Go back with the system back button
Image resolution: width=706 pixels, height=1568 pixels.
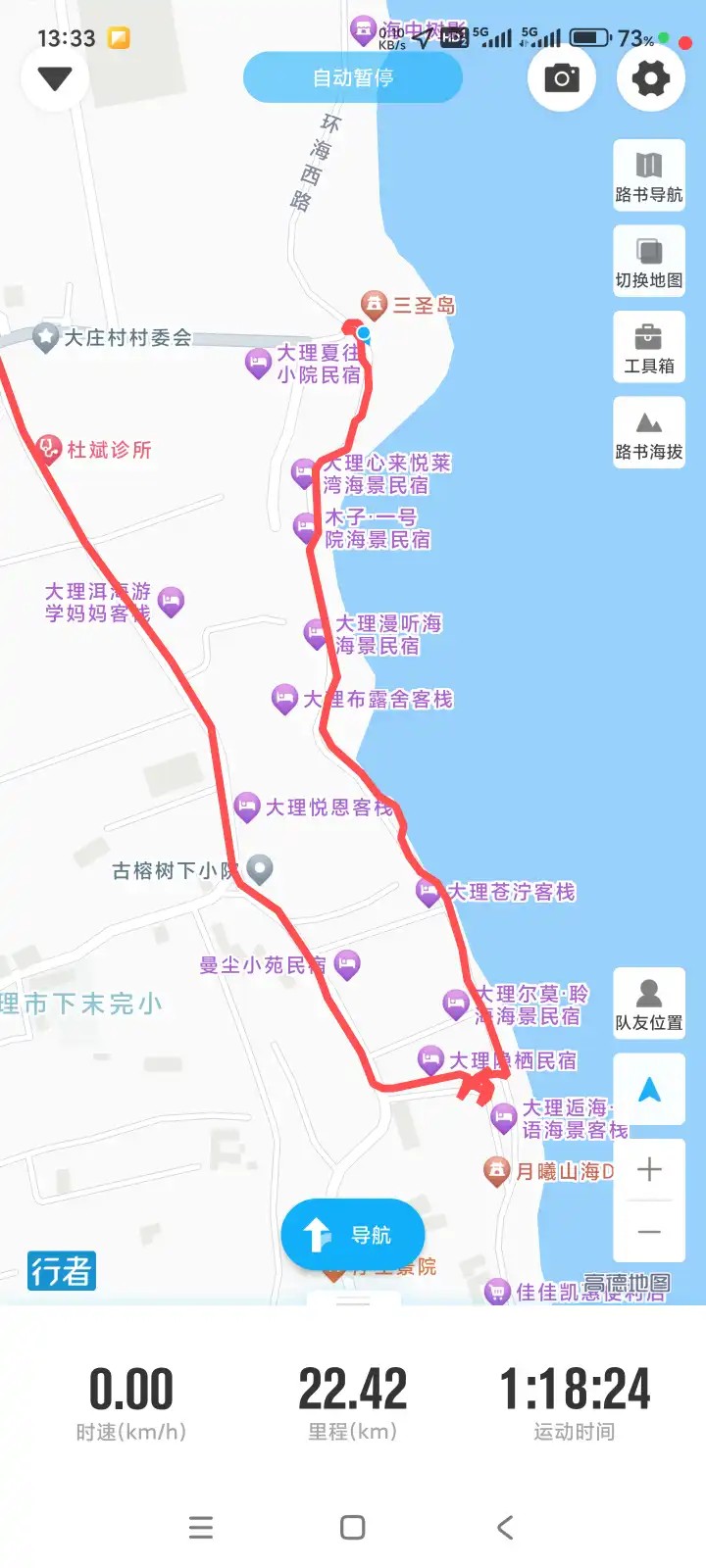pos(505,1527)
